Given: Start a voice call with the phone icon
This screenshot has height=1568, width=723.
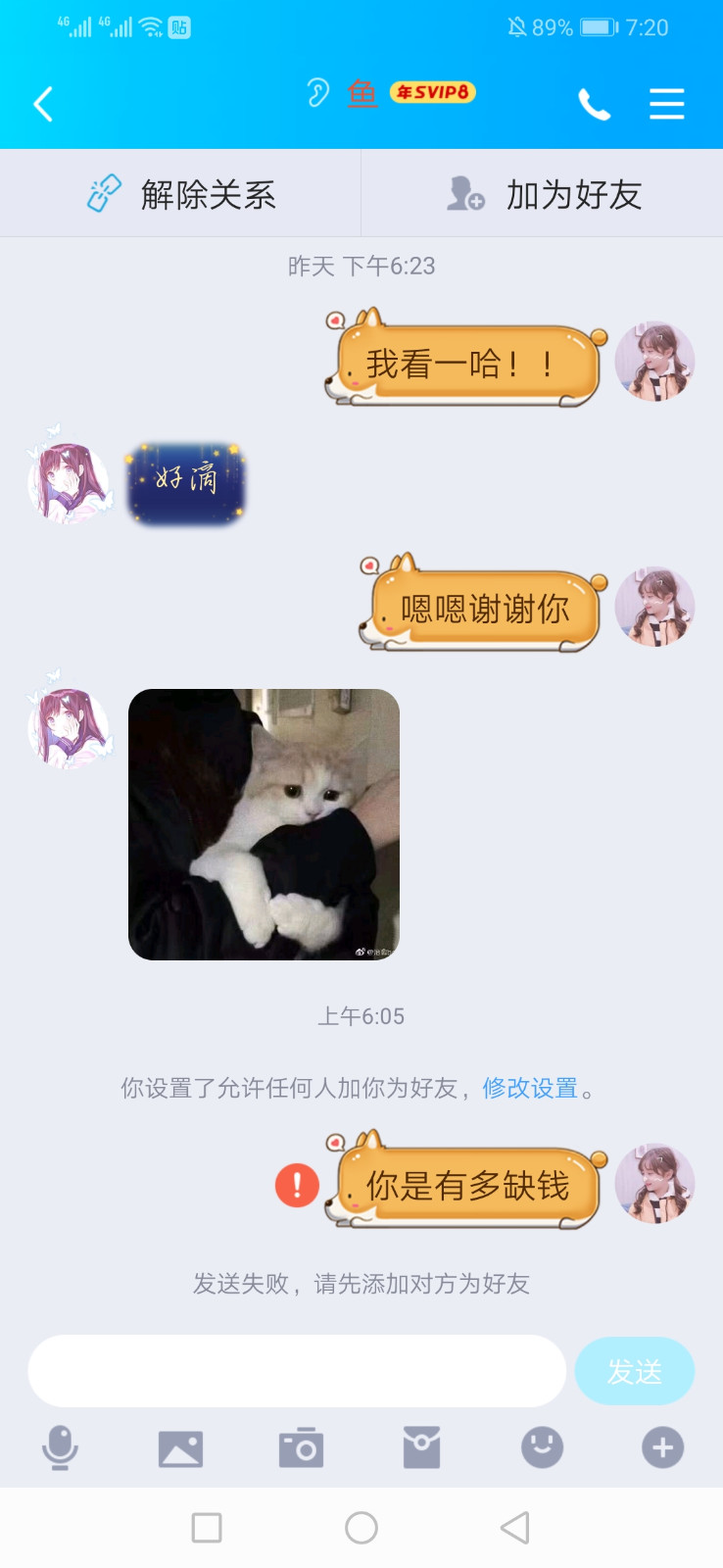Looking at the screenshot, I should click(x=594, y=104).
